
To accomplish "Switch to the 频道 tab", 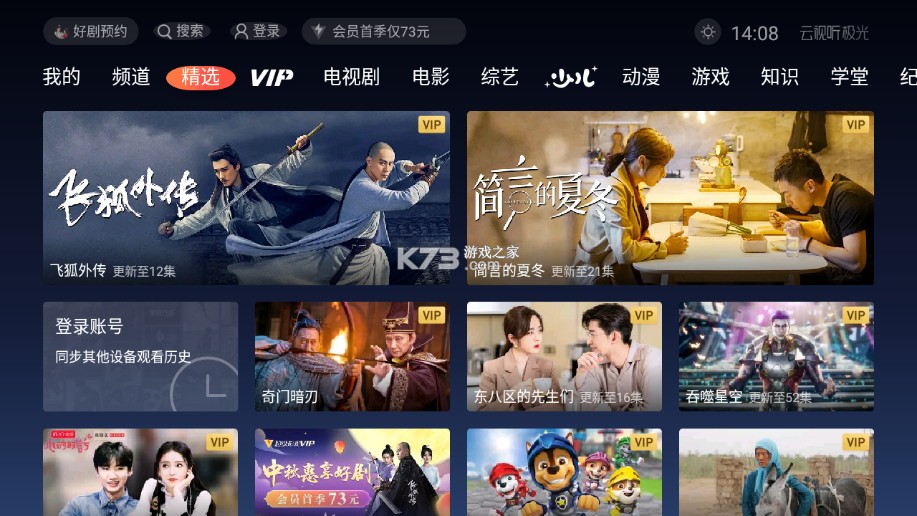I will coord(131,77).
